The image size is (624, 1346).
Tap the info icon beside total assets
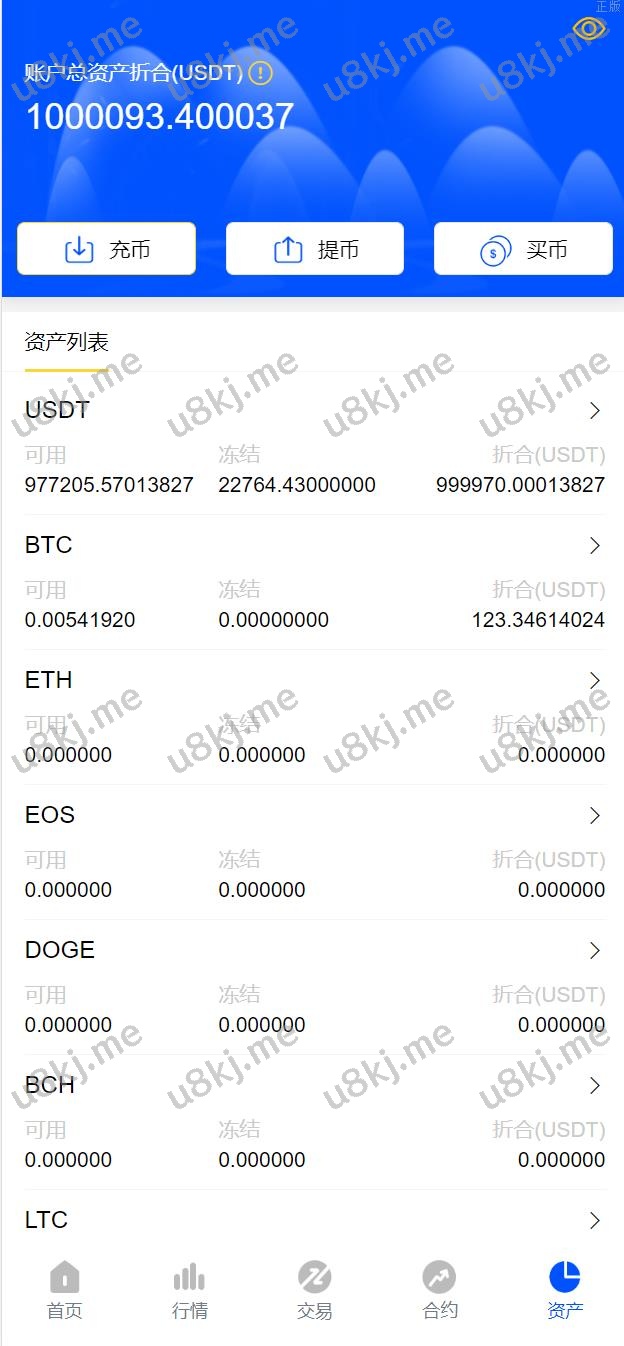pyautogui.click(x=260, y=73)
